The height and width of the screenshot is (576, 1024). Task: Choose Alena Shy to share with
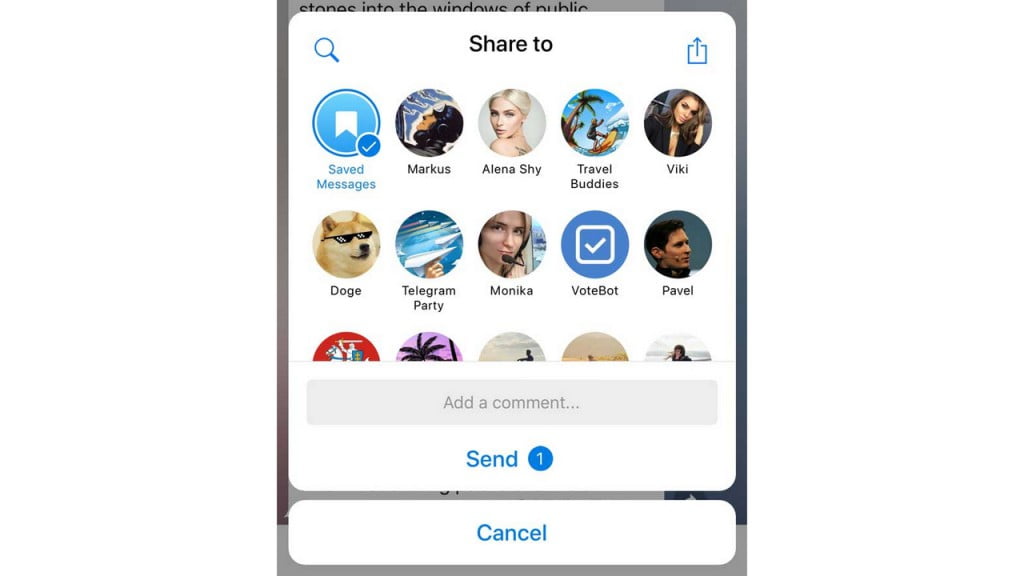point(512,124)
